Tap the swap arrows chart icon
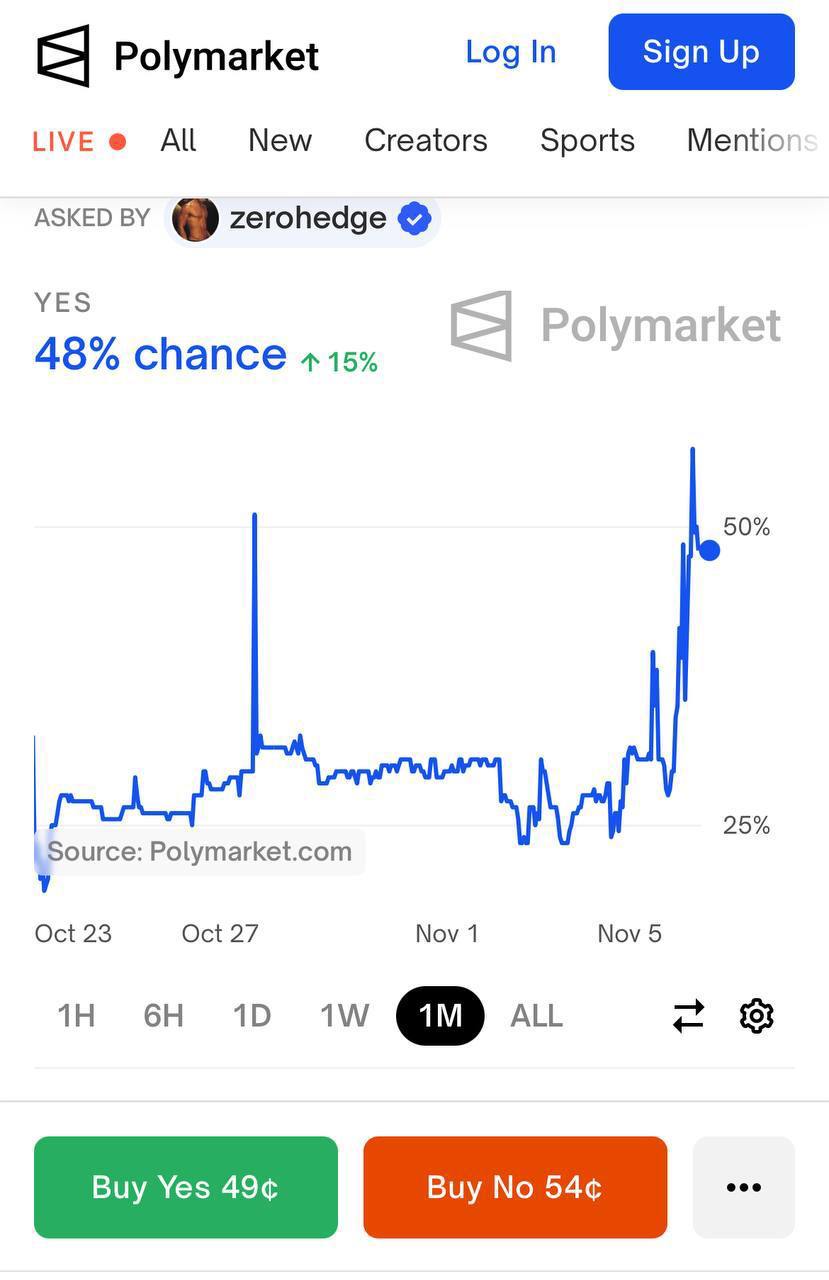This screenshot has height=1280, width=829. 688,1016
